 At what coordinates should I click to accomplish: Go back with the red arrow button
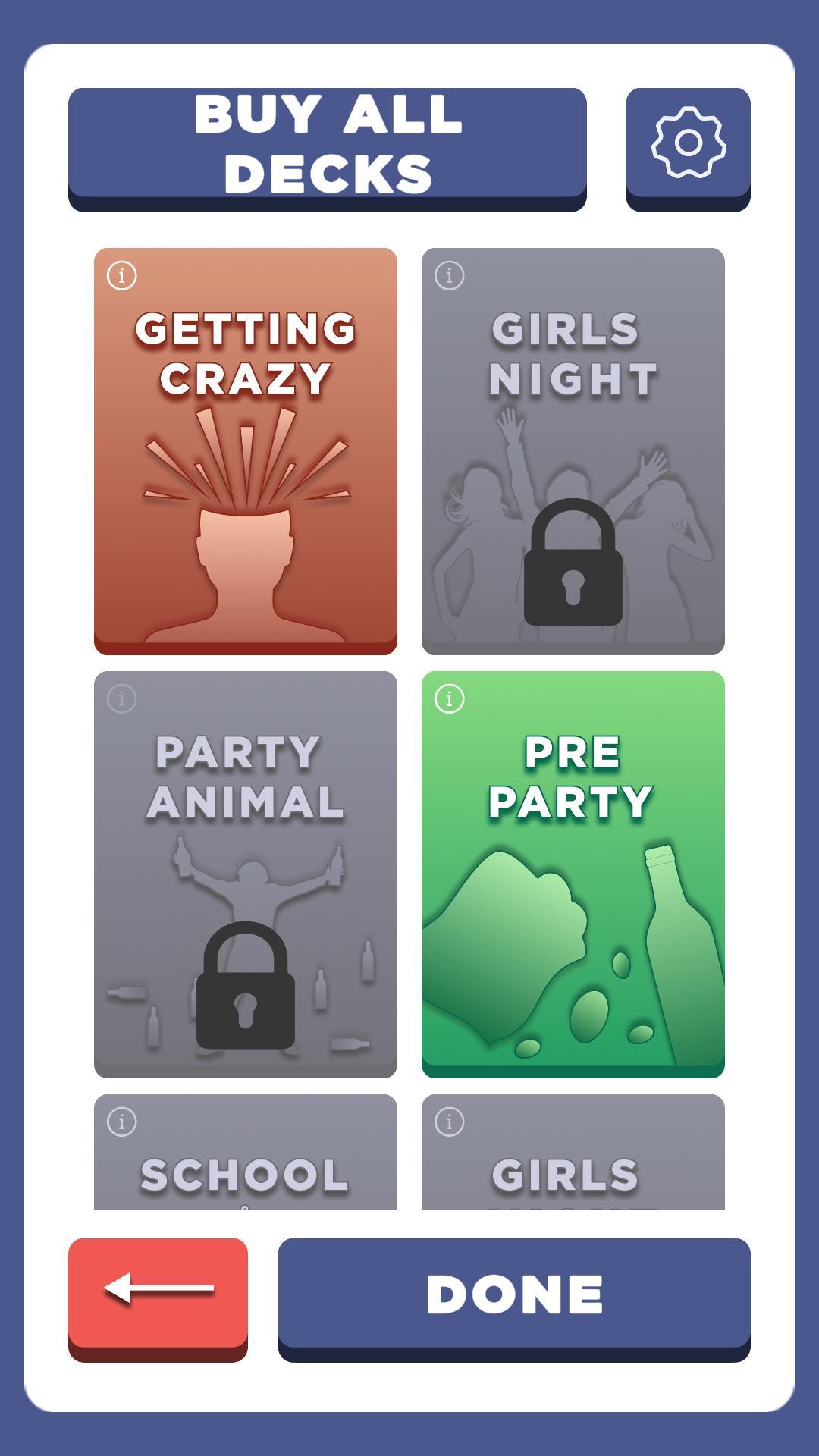click(158, 1291)
